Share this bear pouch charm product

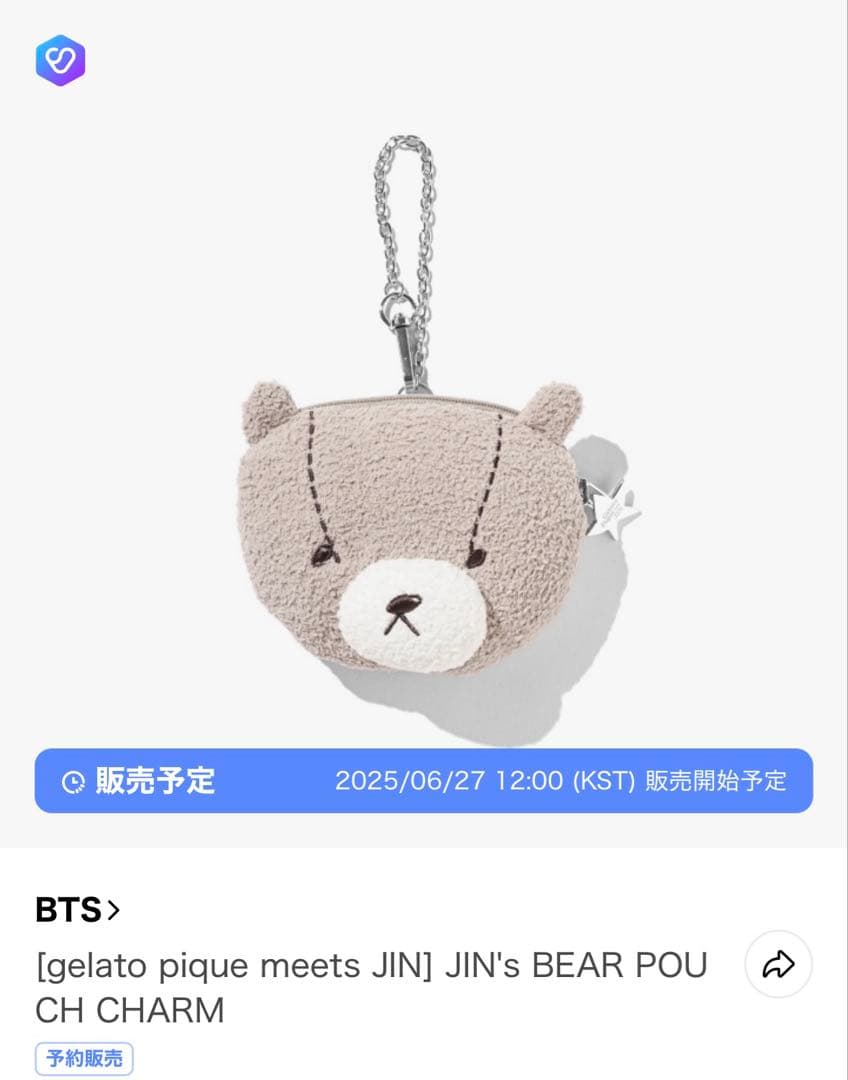pyautogui.click(x=778, y=964)
